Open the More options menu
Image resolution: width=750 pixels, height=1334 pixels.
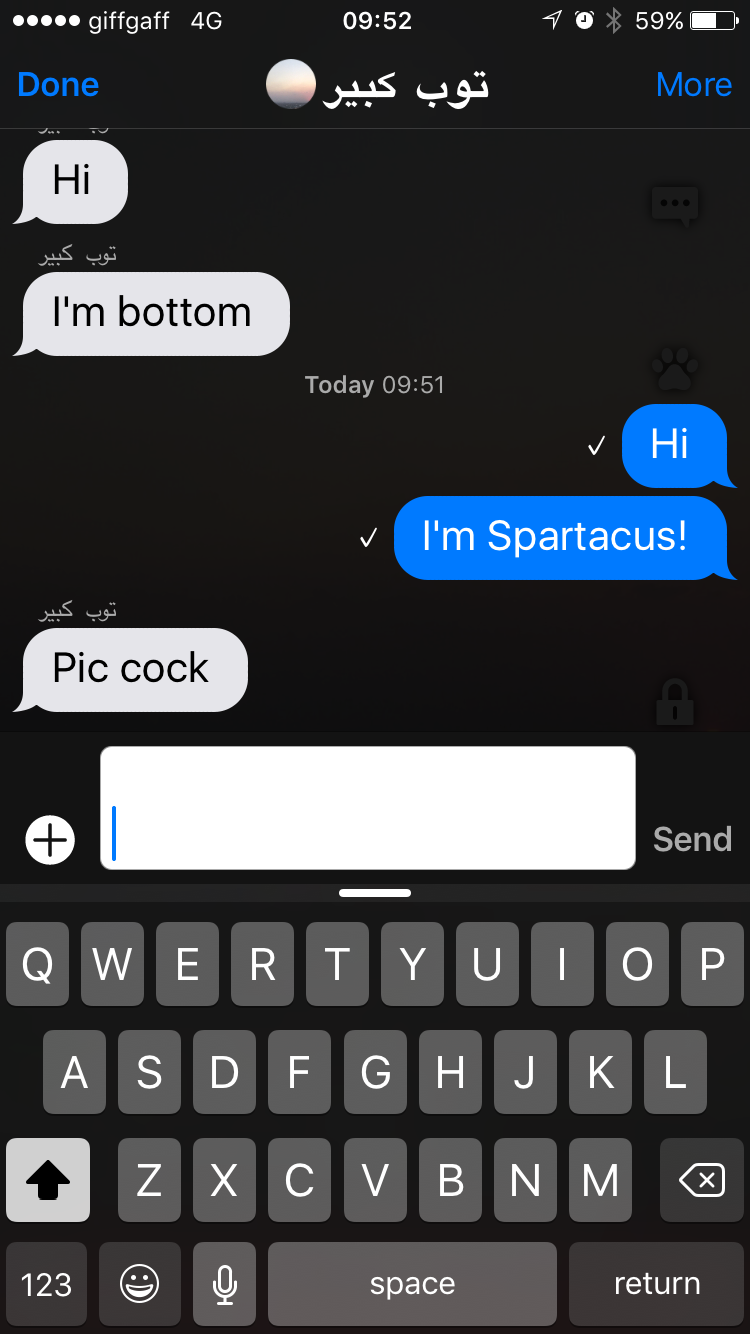694,85
